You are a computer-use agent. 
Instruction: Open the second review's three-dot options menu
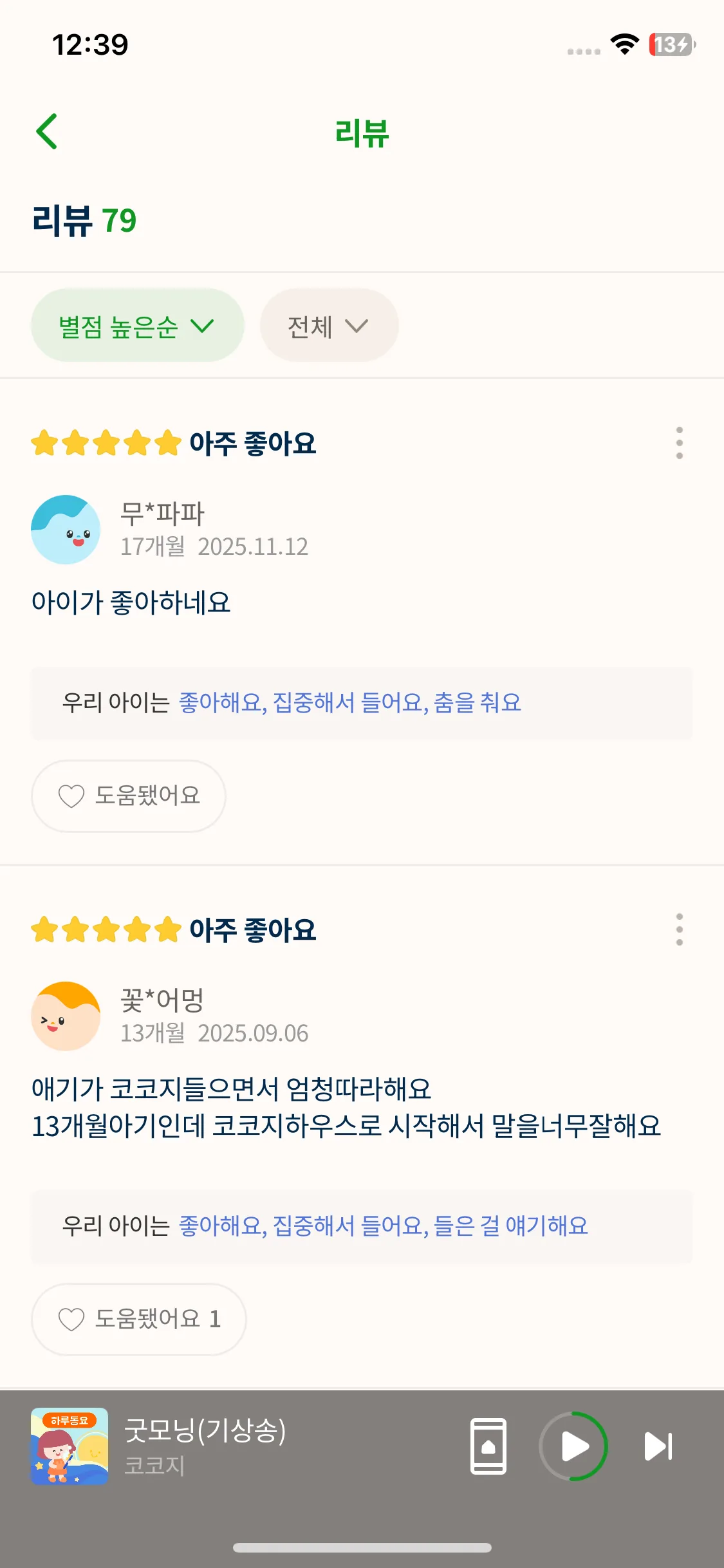pyautogui.click(x=680, y=929)
